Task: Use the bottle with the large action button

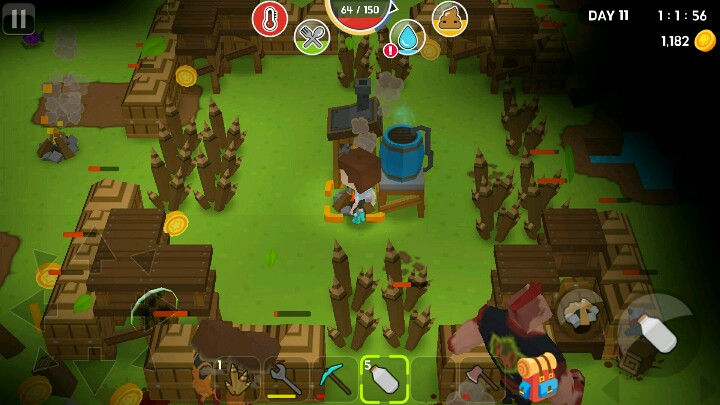Action: tap(656, 335)
